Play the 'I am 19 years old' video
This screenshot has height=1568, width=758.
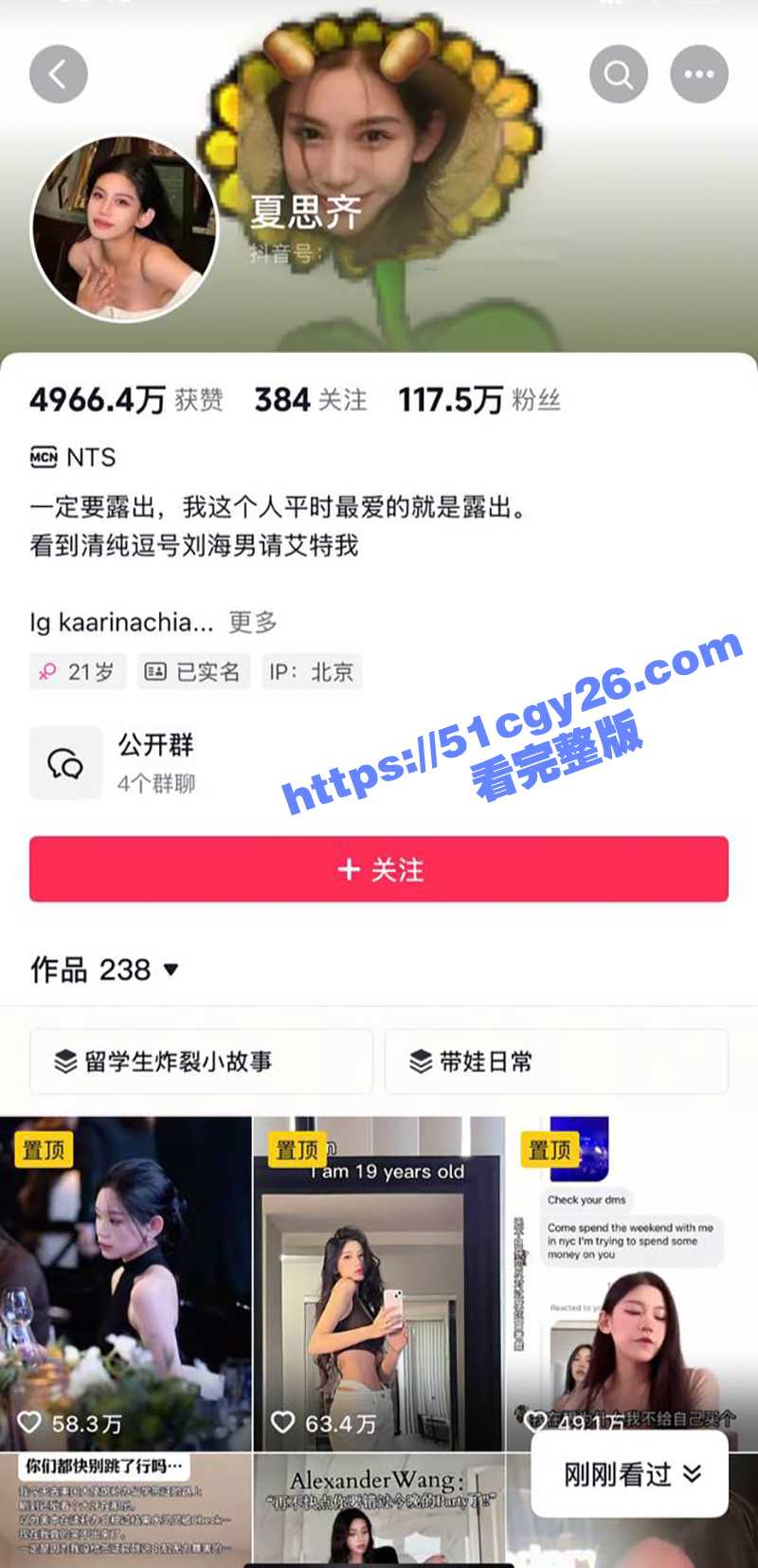click(379, 1285)
